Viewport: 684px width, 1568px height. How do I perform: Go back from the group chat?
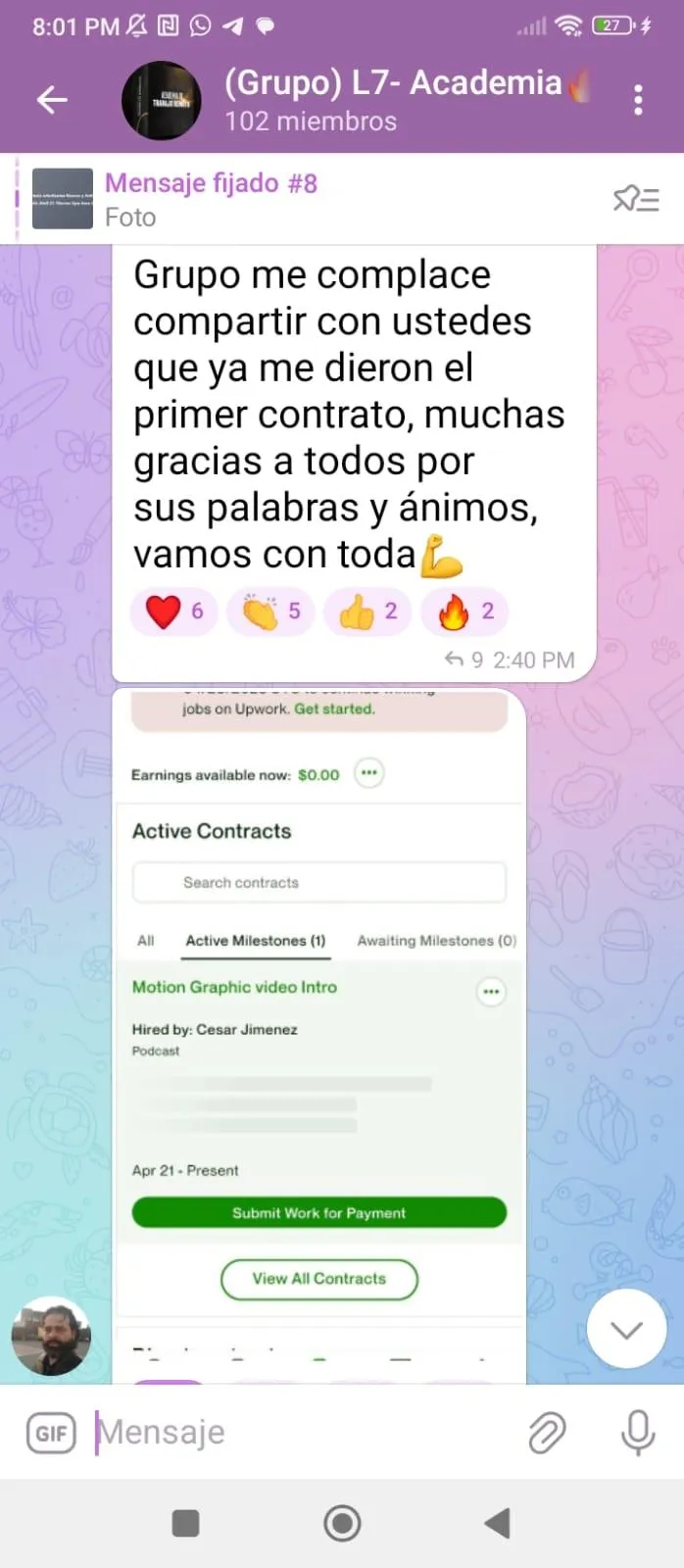pyautogui.click(x=52, y=99)
